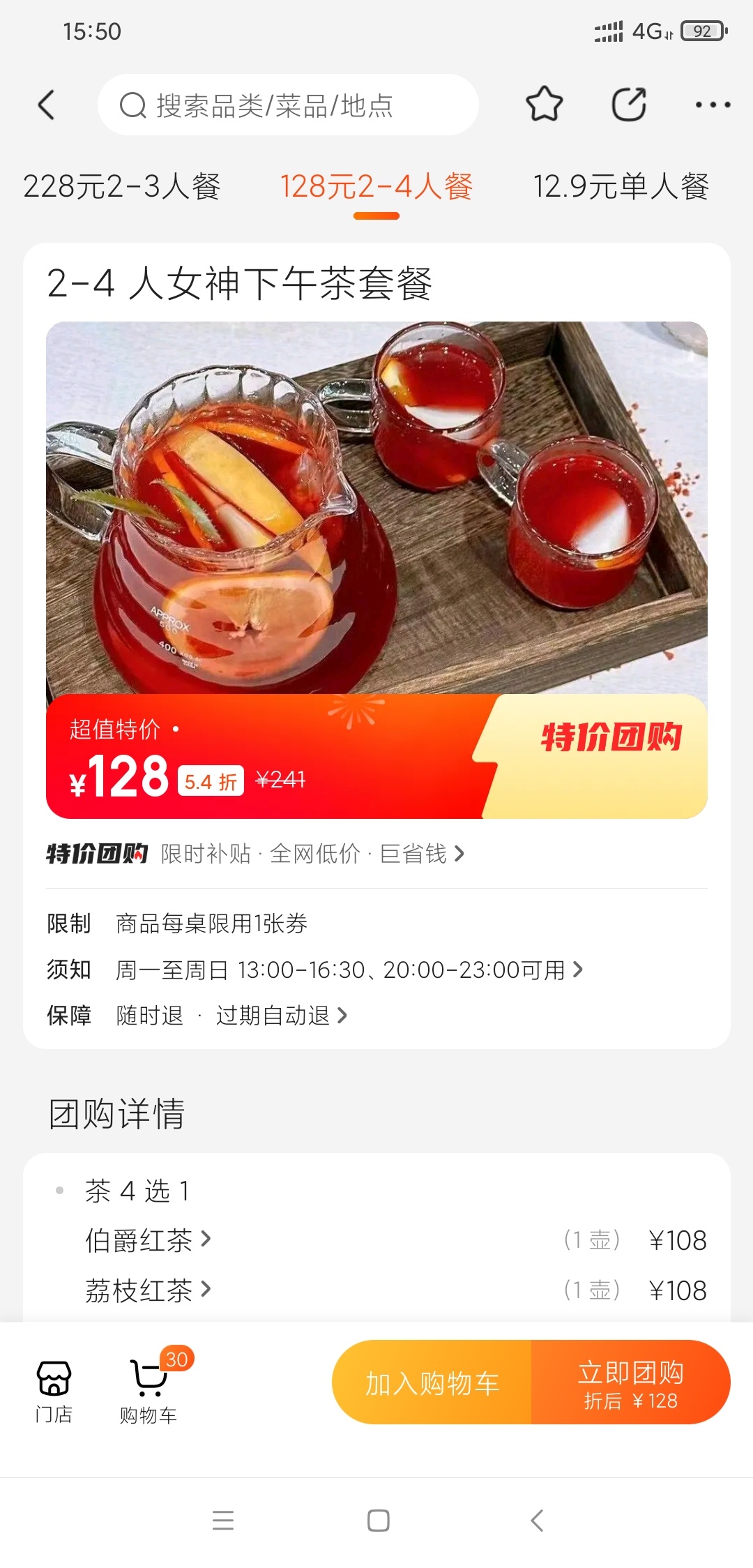
Task: Share this deal page
Action: click(629, 105)
